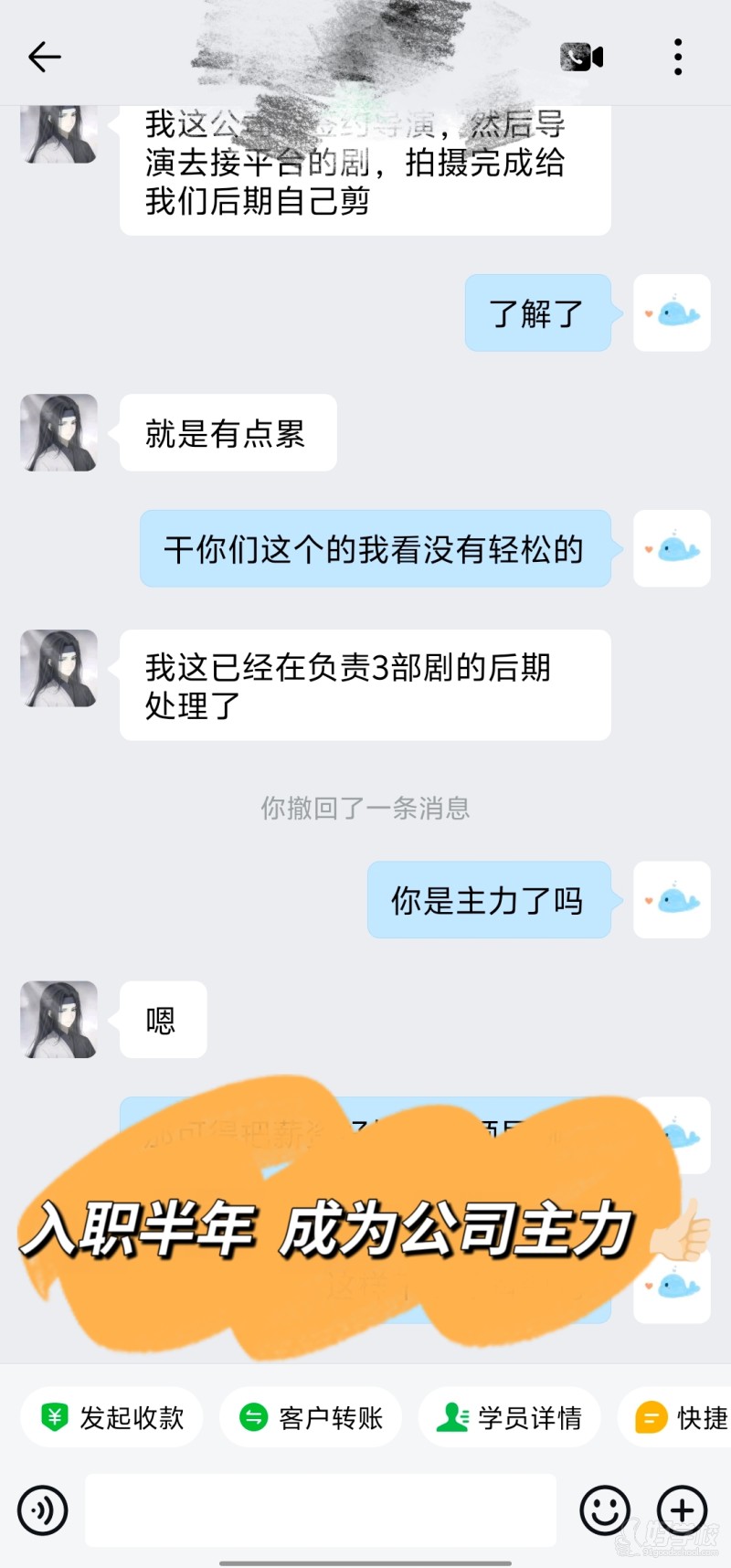Viewport: 731px width, 1568px height.
Task: View 学员详情
Action: click(x=510, y=1417)
